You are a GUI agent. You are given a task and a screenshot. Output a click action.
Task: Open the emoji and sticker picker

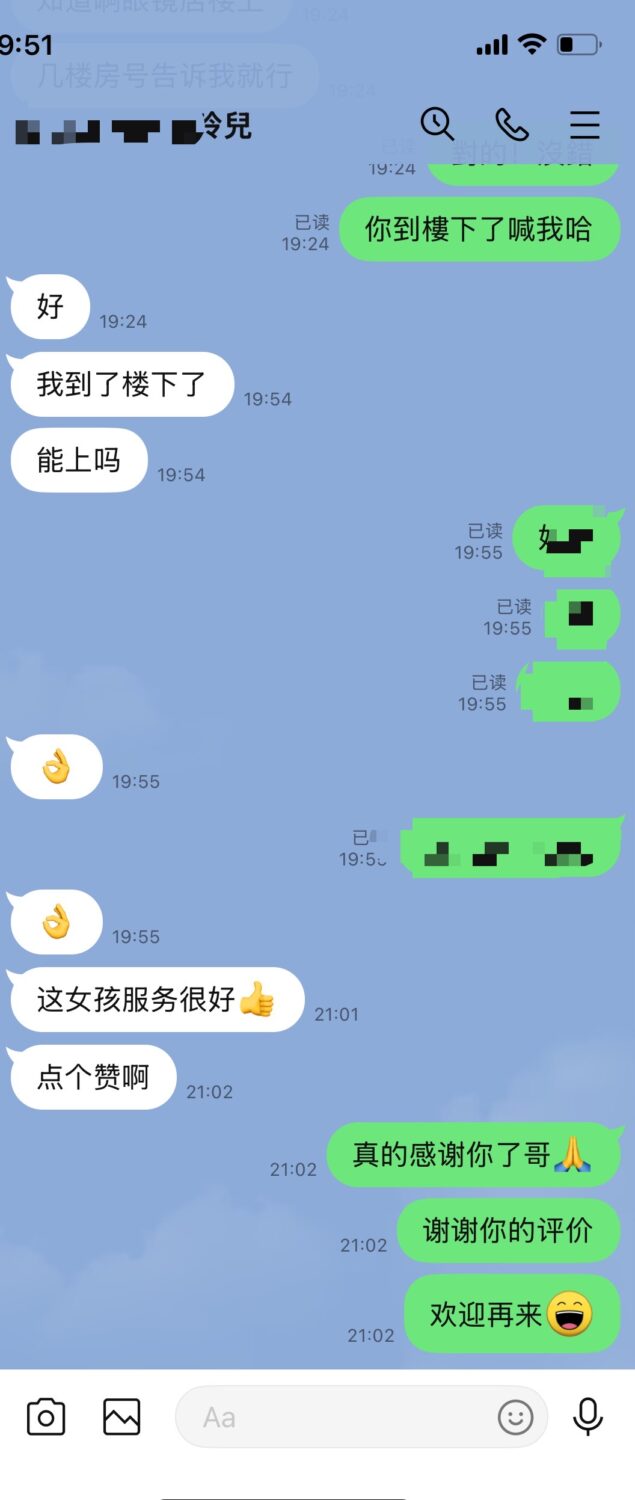point(516,1417)
